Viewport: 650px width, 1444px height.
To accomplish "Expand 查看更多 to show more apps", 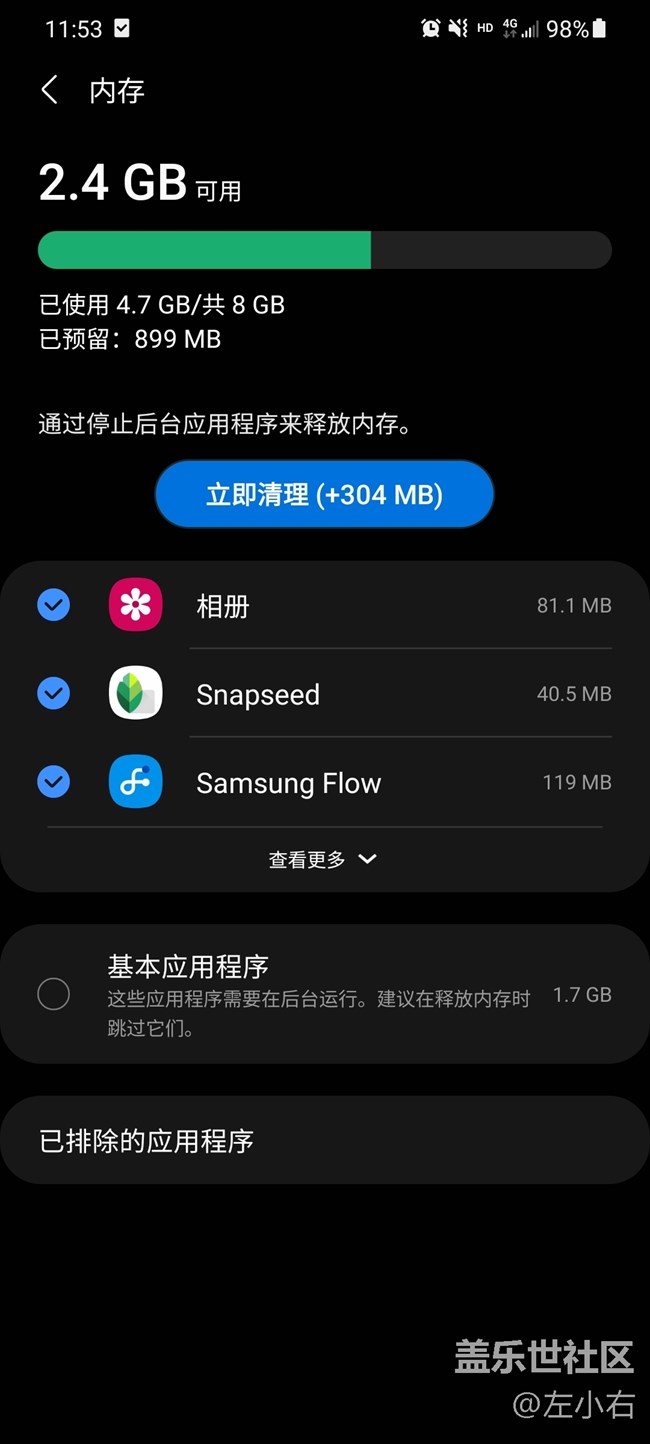I will (x=323, y=859).
